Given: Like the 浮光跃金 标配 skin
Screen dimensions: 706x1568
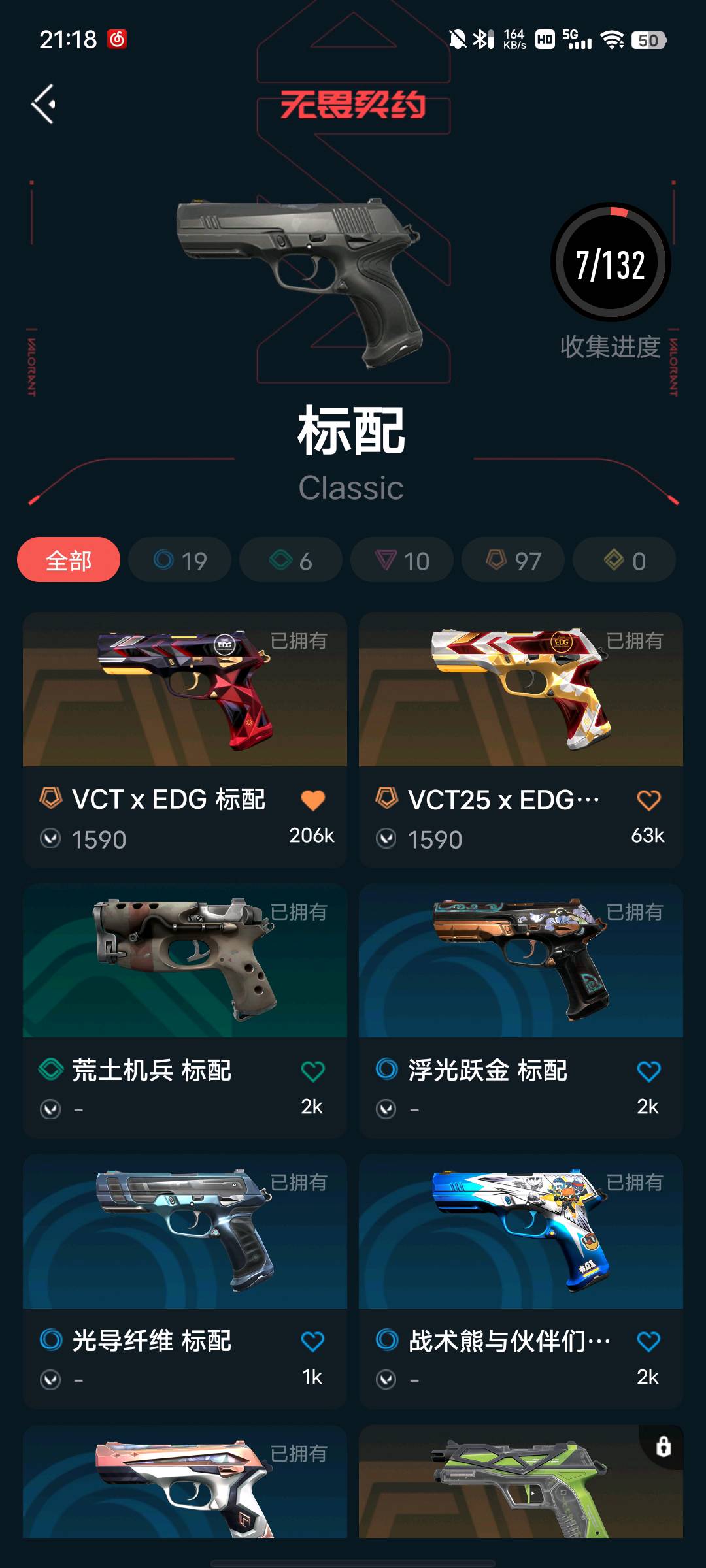Looking at the screenshot, I should 648,1071.
